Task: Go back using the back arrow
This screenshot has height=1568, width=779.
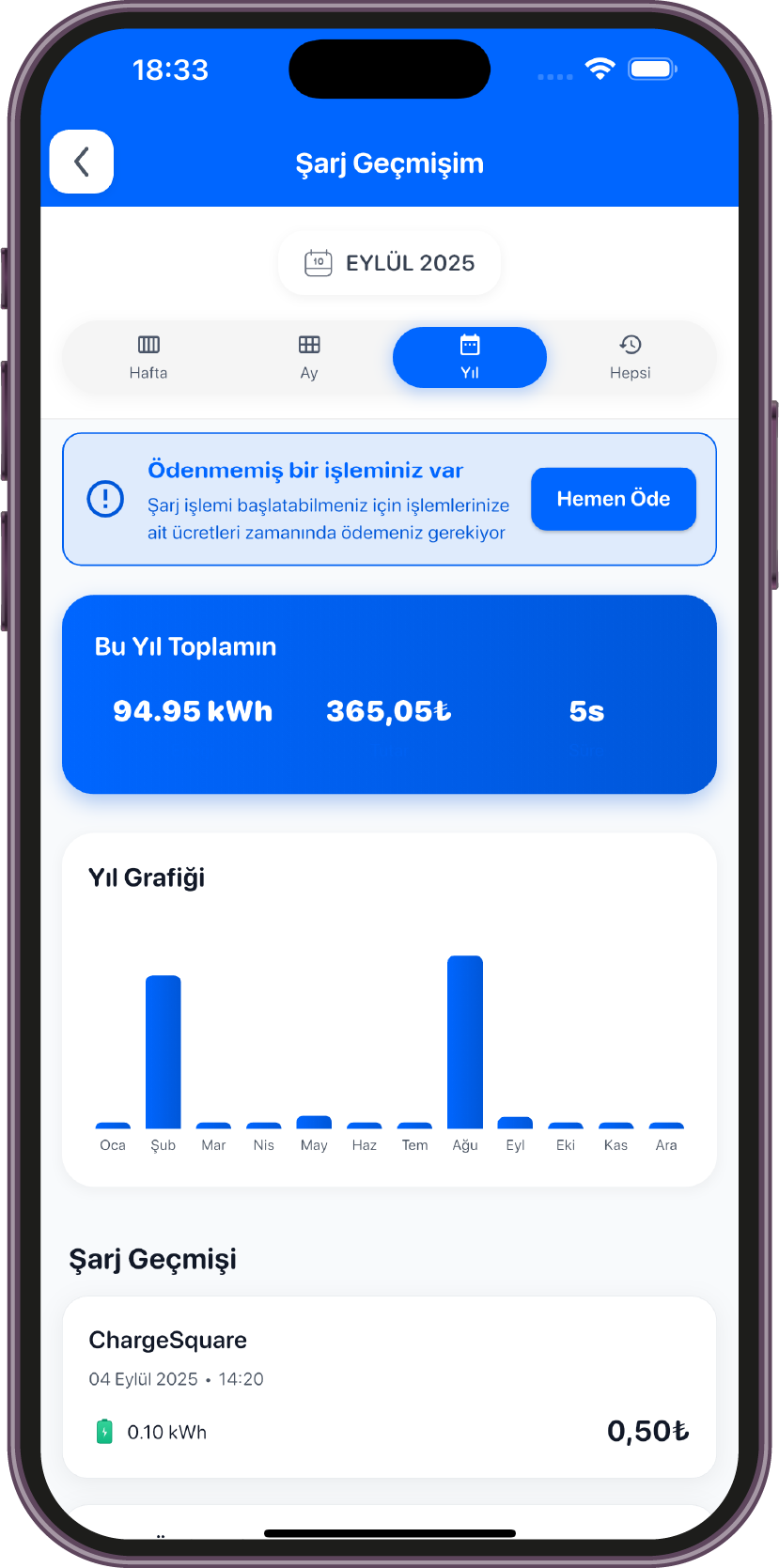Action: coord(82,162)
